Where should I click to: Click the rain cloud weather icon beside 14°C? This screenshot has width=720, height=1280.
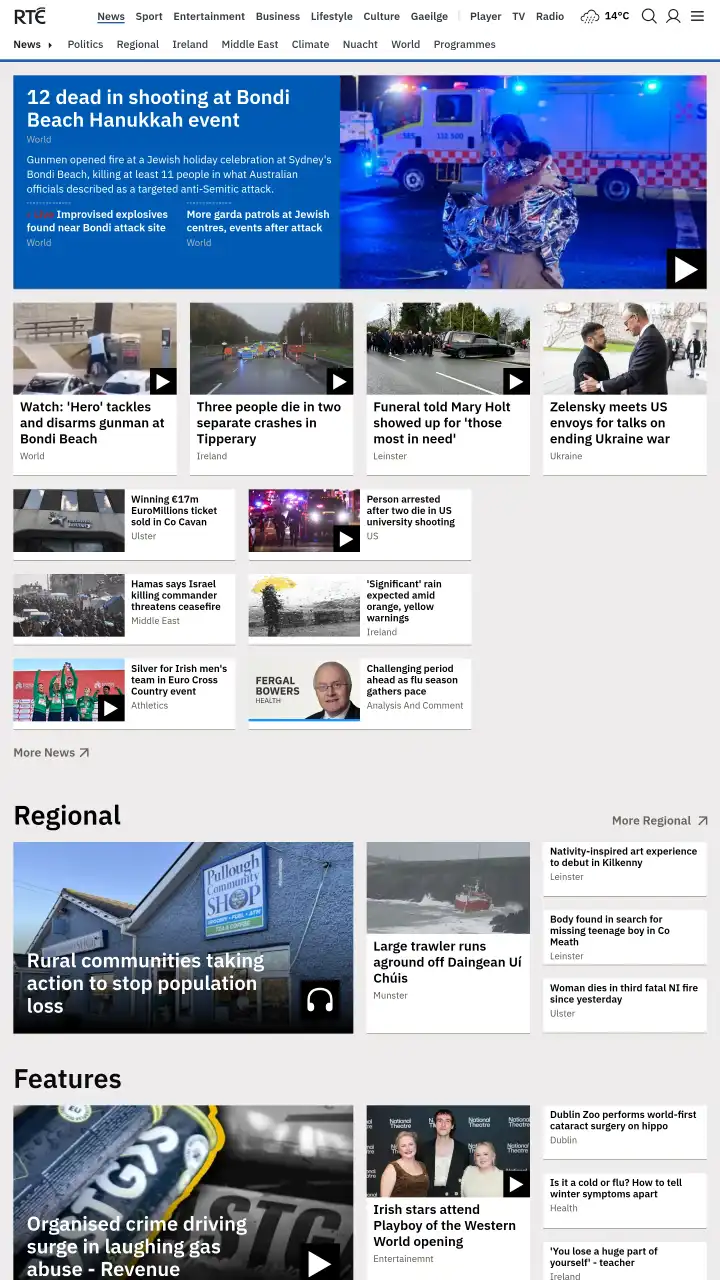click(591, 16)
